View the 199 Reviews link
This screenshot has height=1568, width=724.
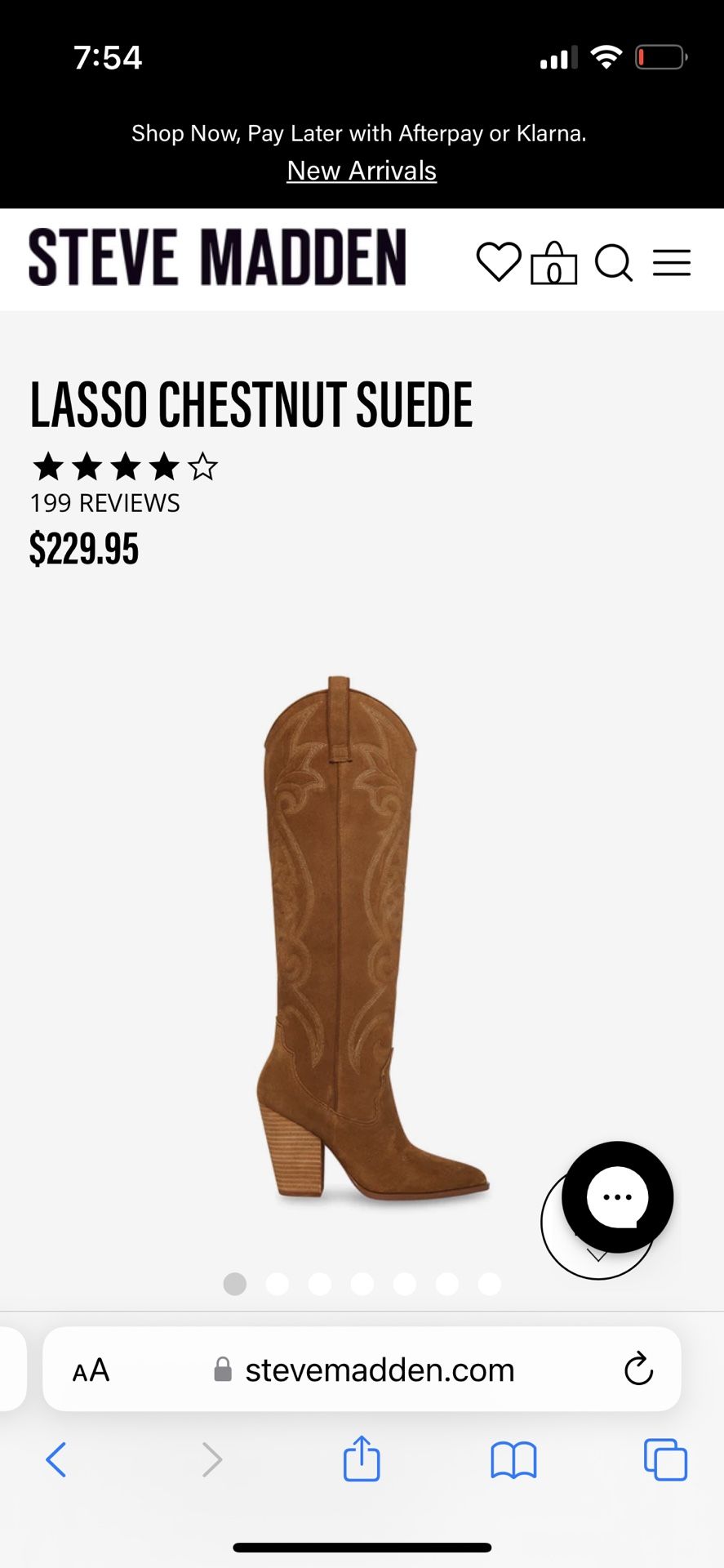[x=104, y=503]
